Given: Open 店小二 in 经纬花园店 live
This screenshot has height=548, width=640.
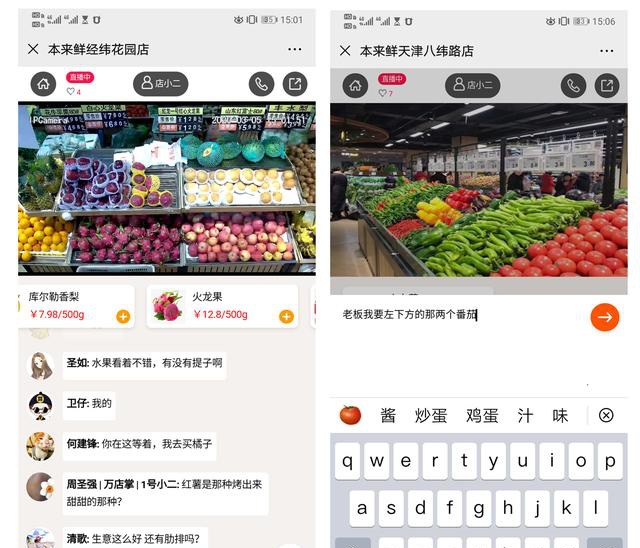Looking at the screenshot, I should click(160, 84).
